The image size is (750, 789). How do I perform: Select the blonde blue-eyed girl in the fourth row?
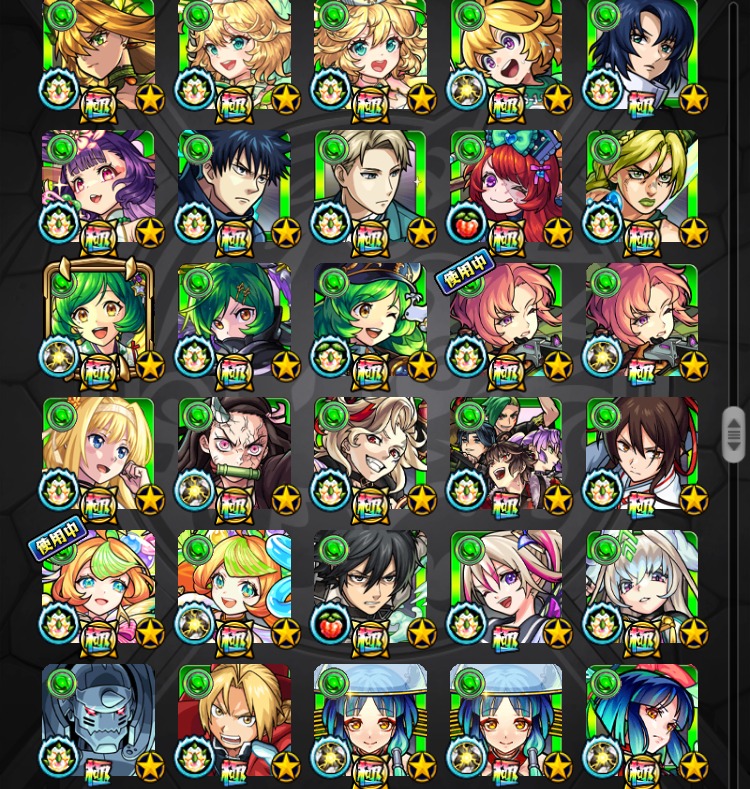(x=99, y=453)
